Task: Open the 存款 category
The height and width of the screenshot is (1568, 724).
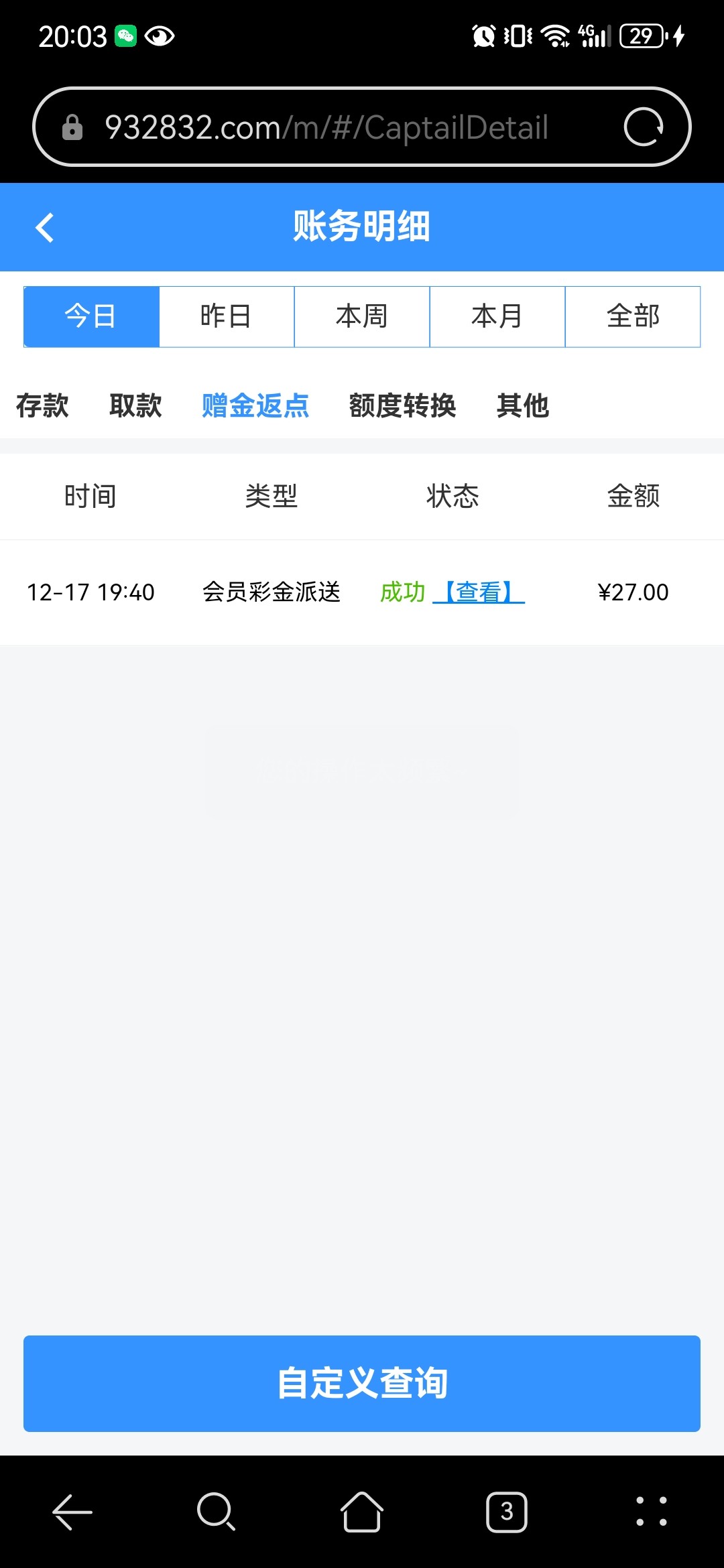Action: pyautogui.click(x=42, y=405)
